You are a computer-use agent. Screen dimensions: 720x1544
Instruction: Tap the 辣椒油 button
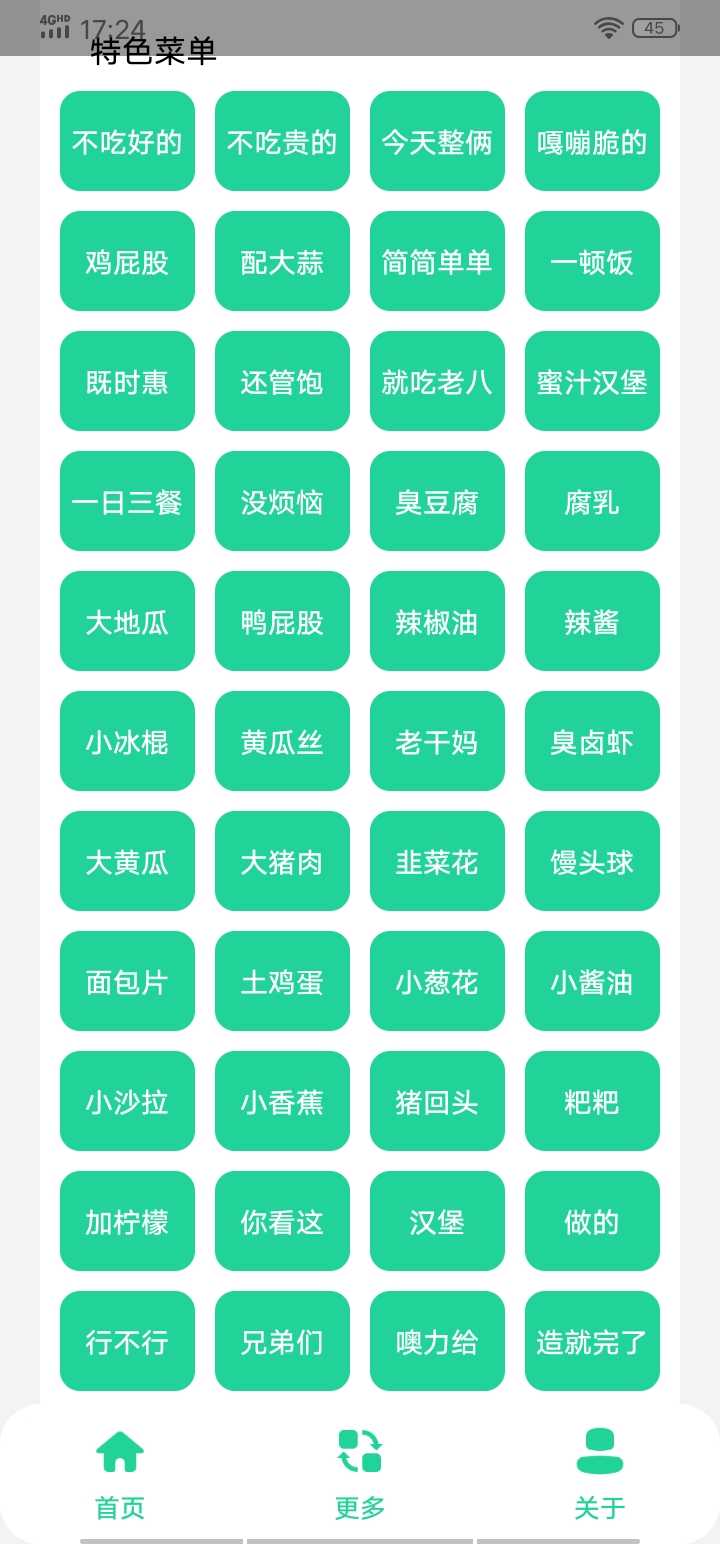pyautogui.click(x=437, y=621)
